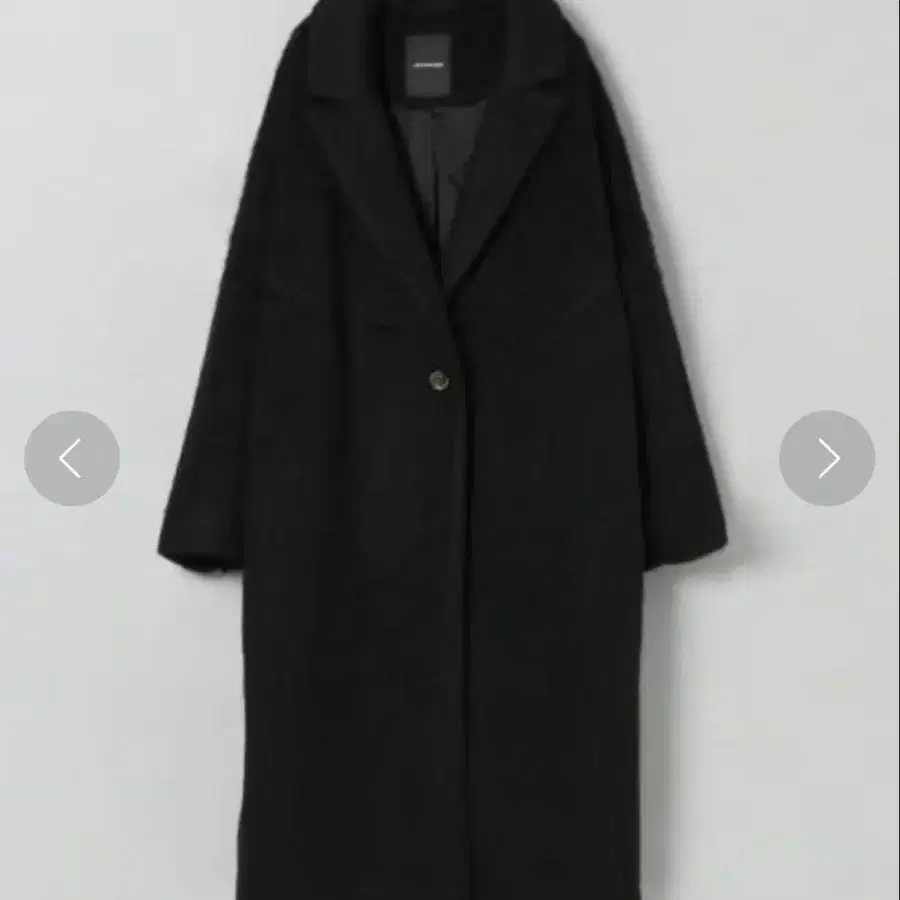Go to the previous coat photo

click(x=72, y=458)
